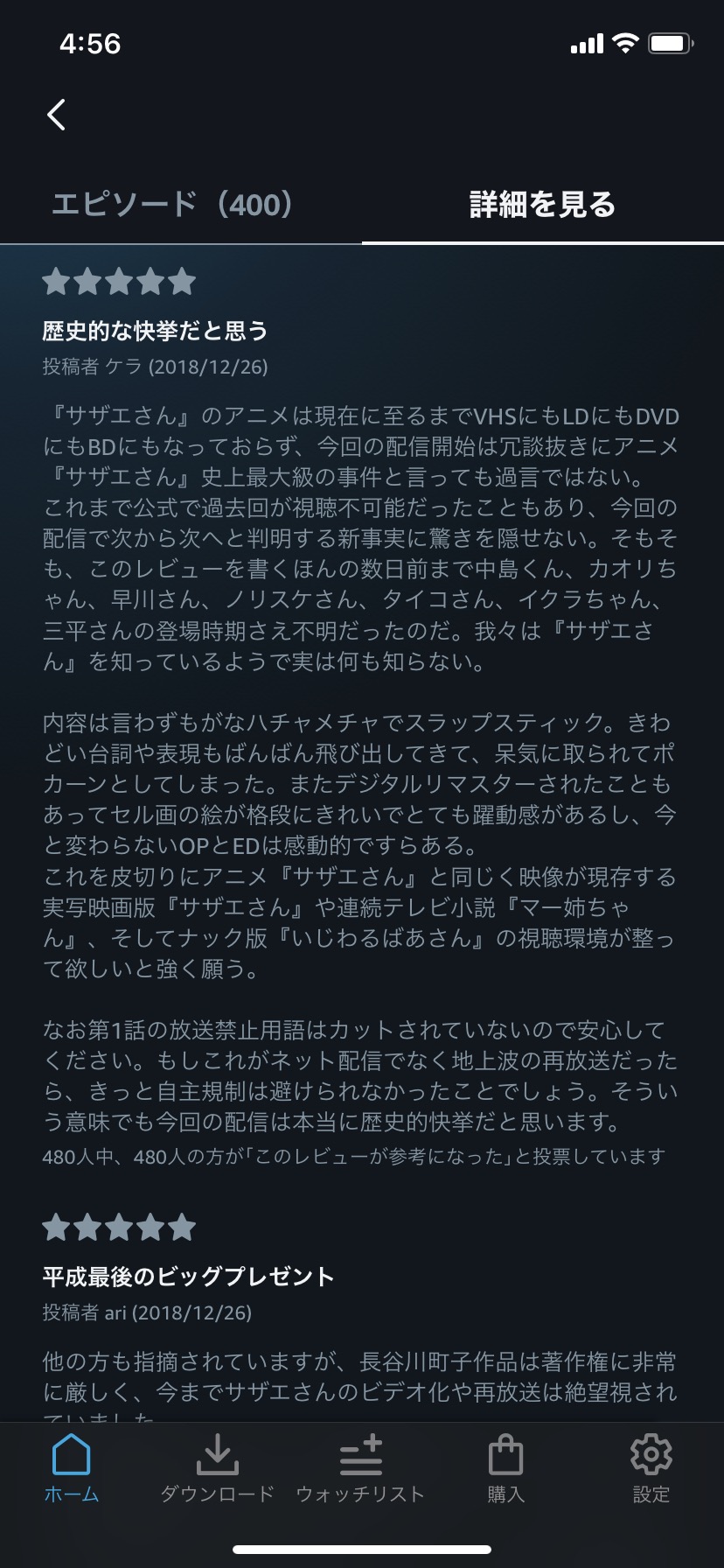The width and height of the screenshot is (724, 1568).
Task: Go back using the back arrow
Action: [57, 115]
